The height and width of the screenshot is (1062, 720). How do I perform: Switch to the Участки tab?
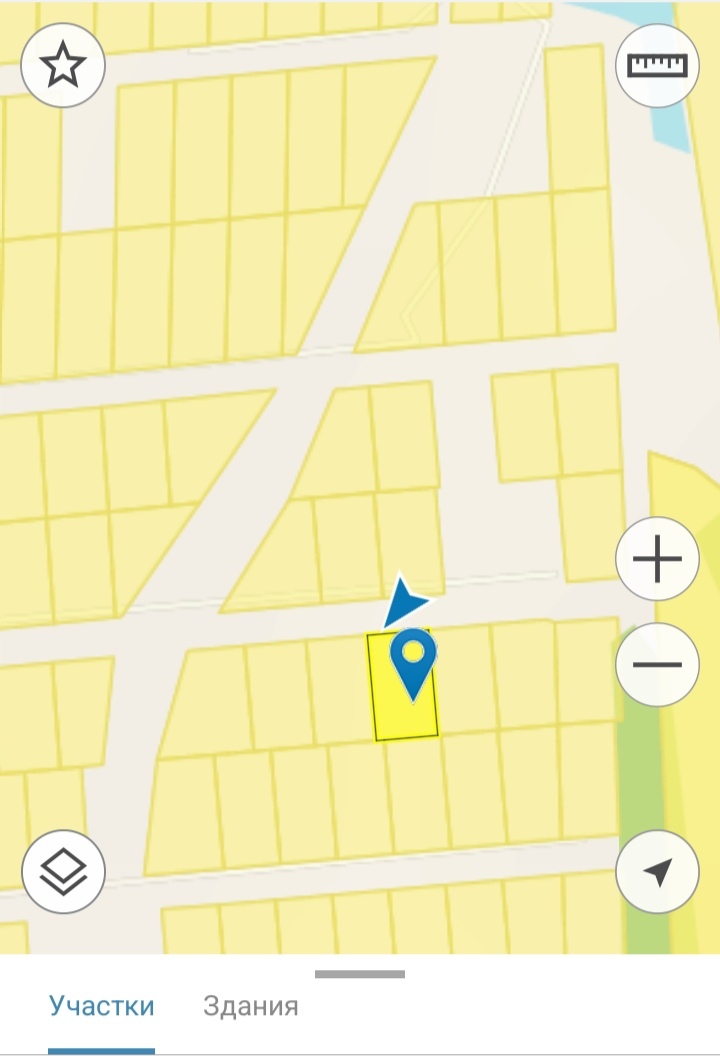[x=102, y=1006]
